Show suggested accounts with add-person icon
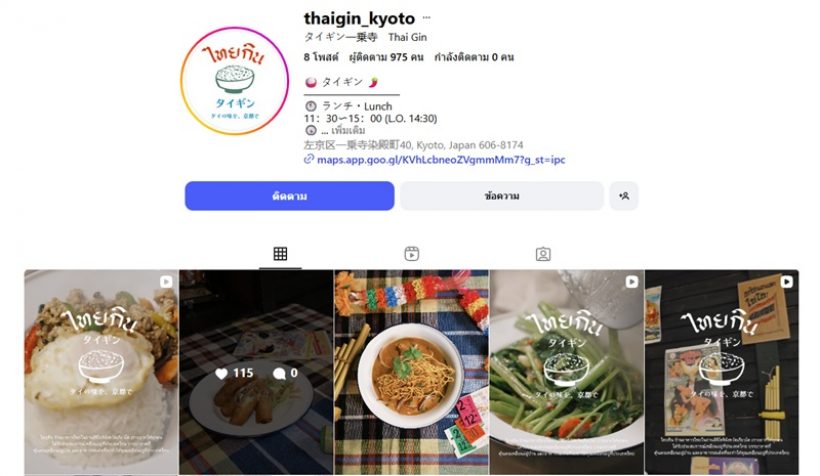This screenshot has width=820, height=476. coord(623,196)
